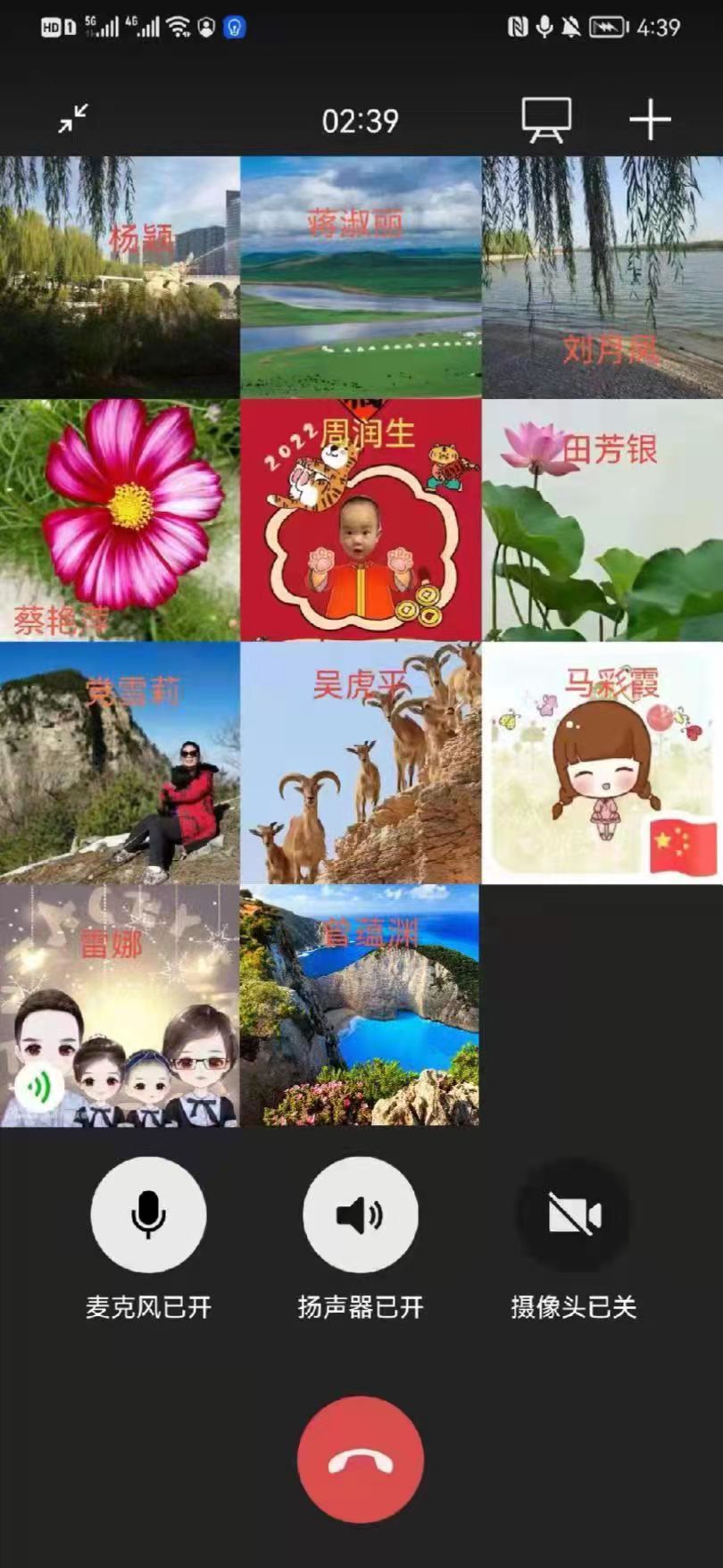Hang up the group call
Screen dimensions: 723x1568
coord(361,1459)
